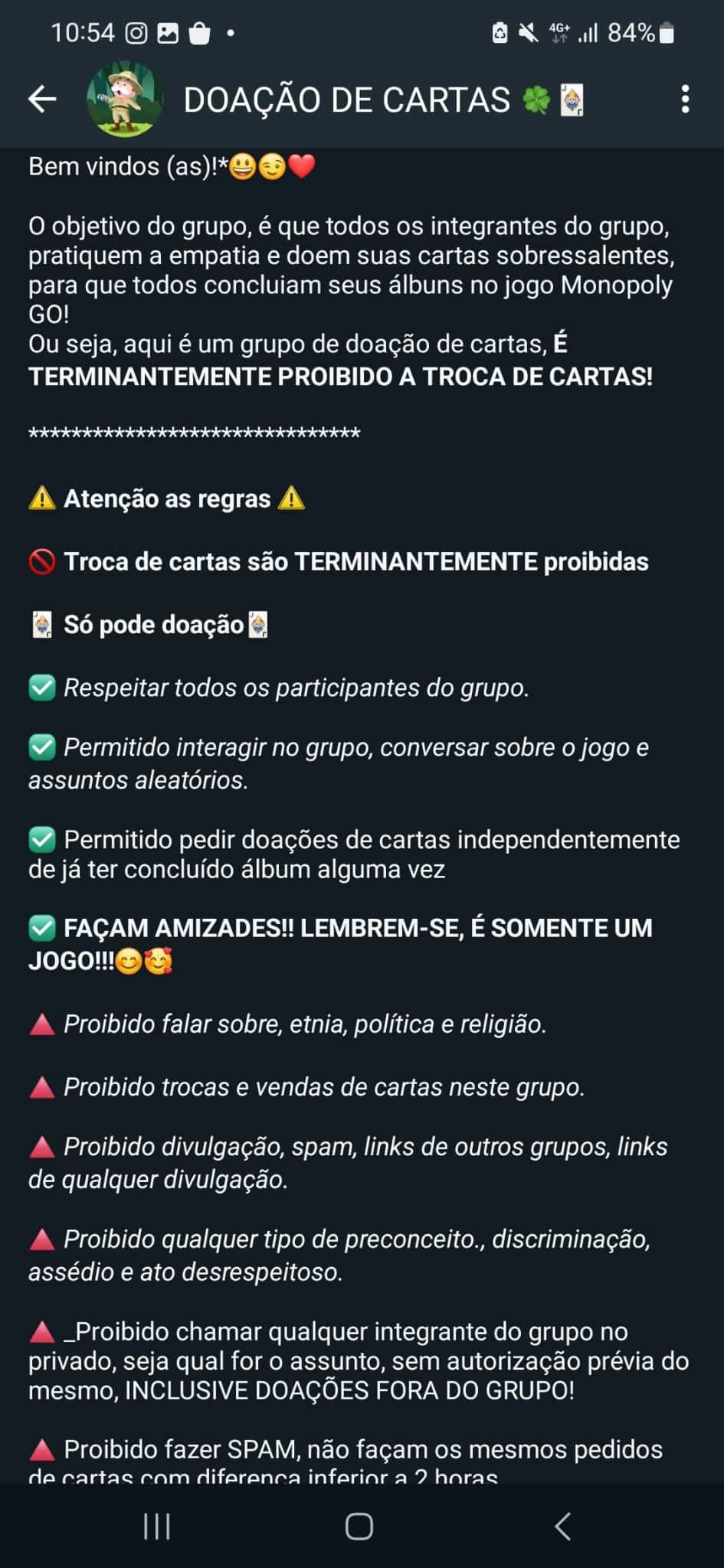Open the recent apps button
The height and width of the screenshot is (1568, 724).
pyautogui.click(x=157, y=1527)
